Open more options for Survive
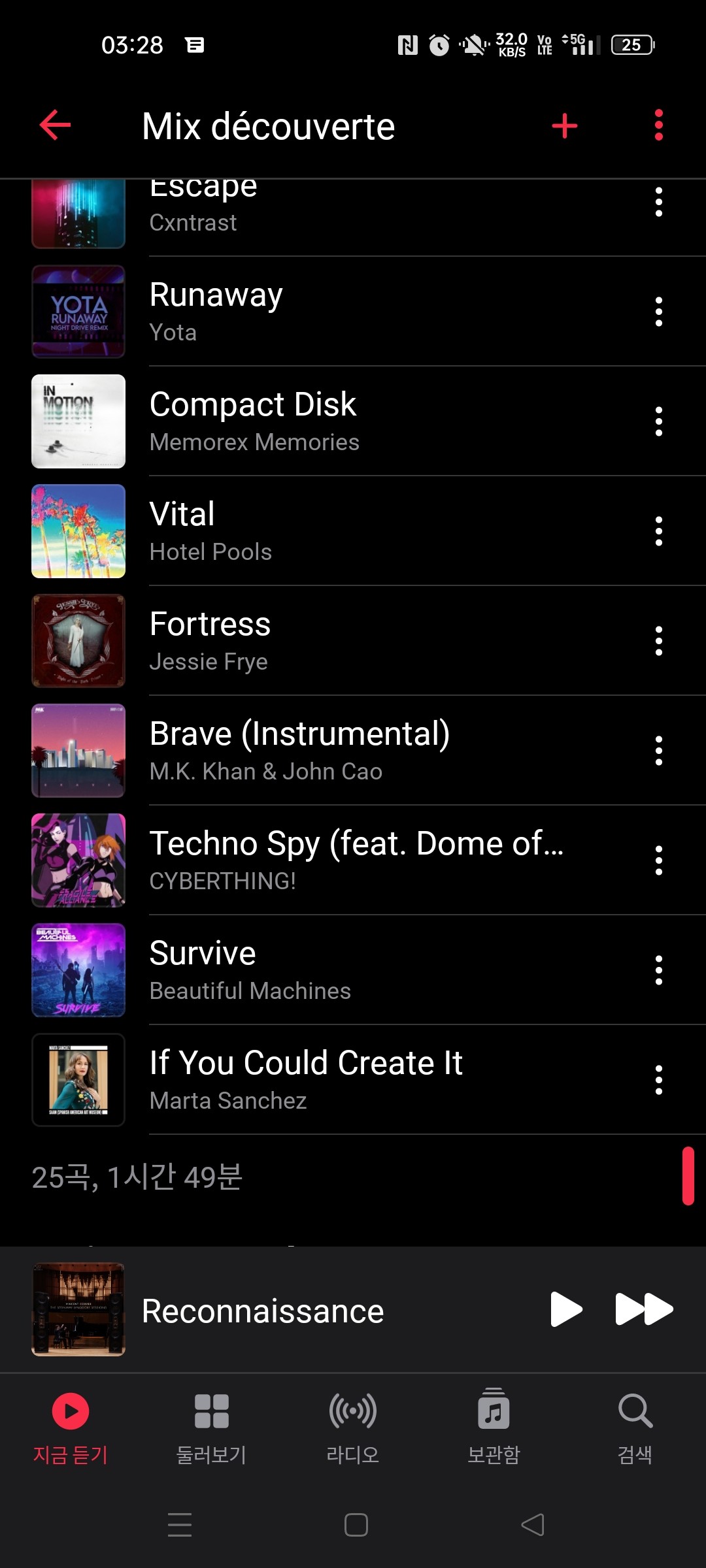This screenshot has height=1568, width=706. click(x=658, y=970)
